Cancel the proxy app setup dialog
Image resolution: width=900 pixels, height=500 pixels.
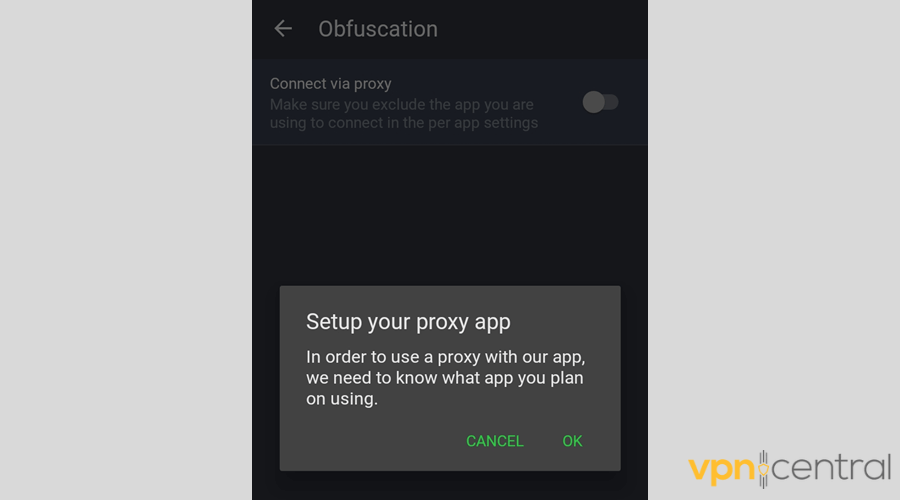point(494,441)
